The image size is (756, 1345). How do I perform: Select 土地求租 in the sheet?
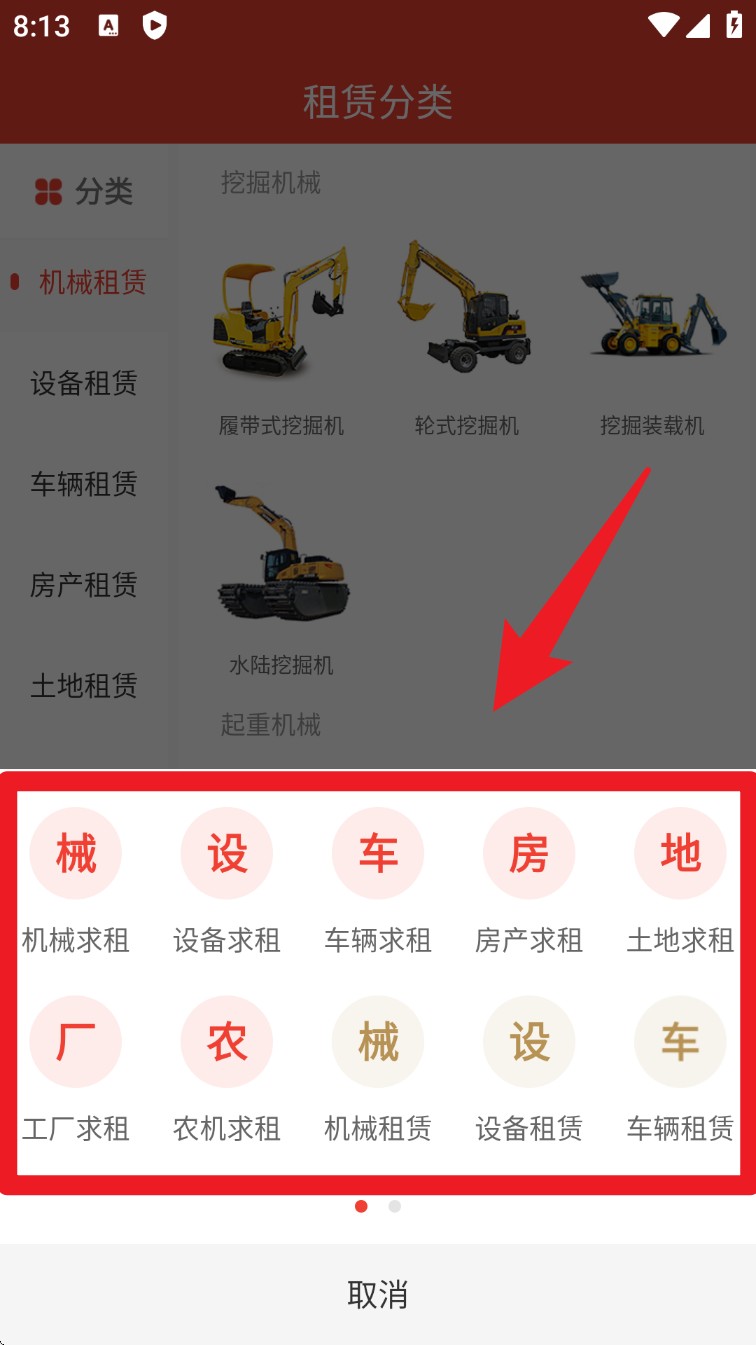pyautogui.click(x=680, y=855)
